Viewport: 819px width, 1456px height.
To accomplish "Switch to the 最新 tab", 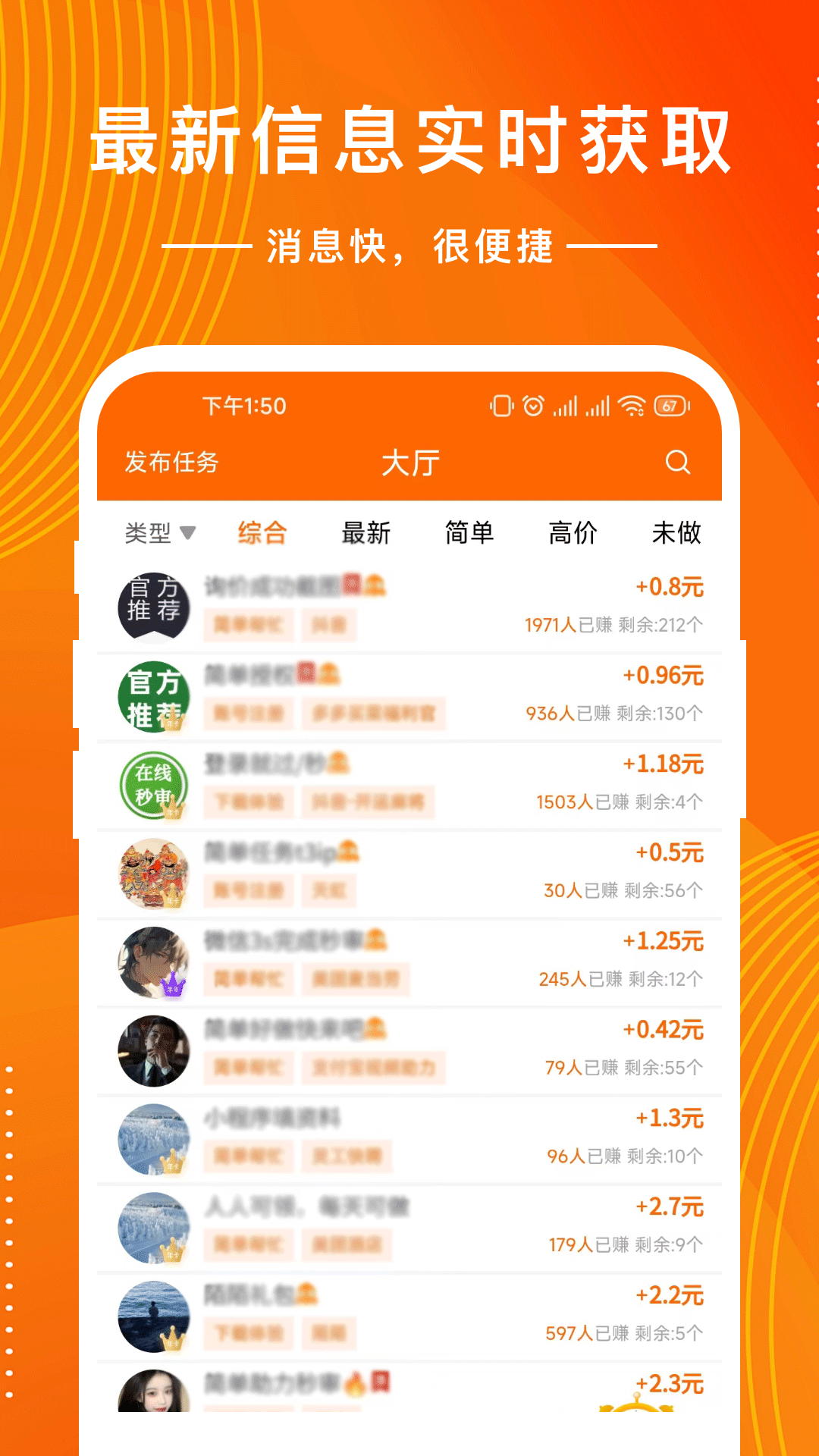I will tap(366, 533).
